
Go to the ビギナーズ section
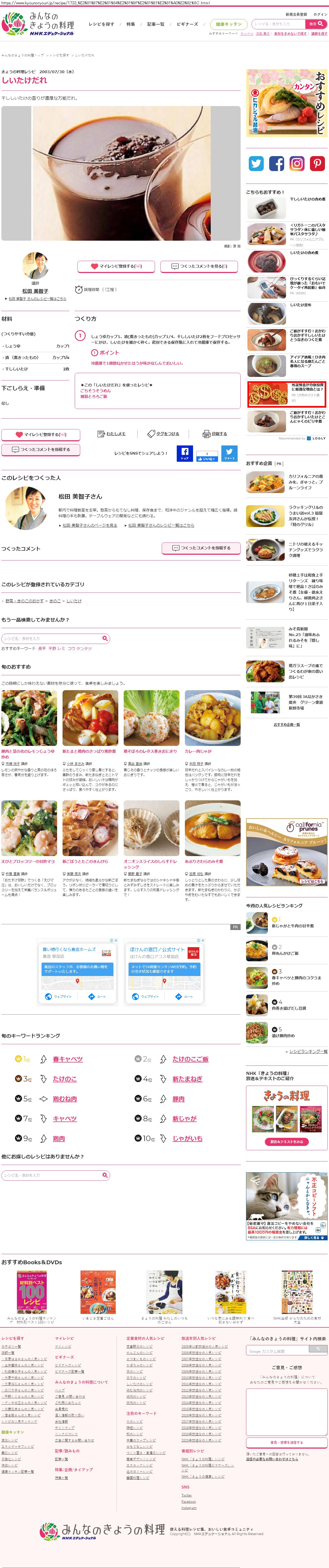tap(187, 24)
